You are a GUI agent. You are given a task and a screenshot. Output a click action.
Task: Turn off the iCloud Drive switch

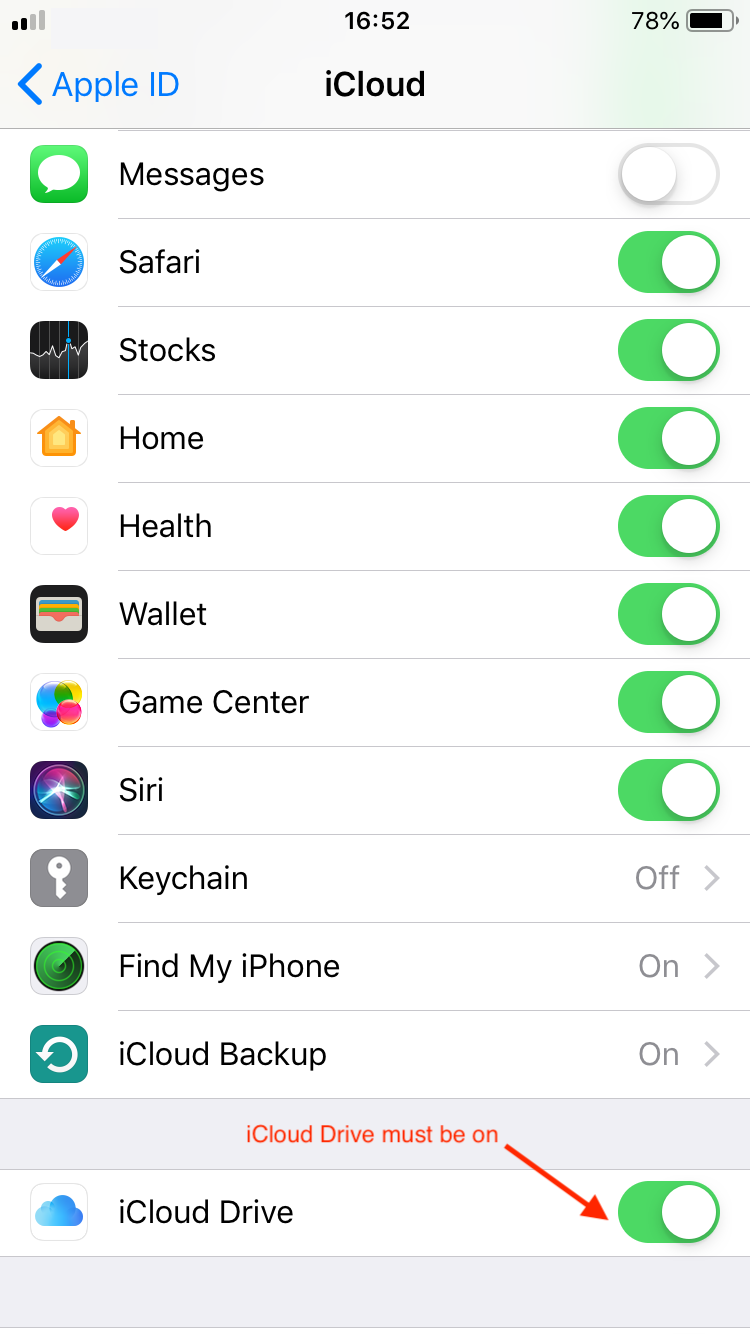coord(668,1212)
